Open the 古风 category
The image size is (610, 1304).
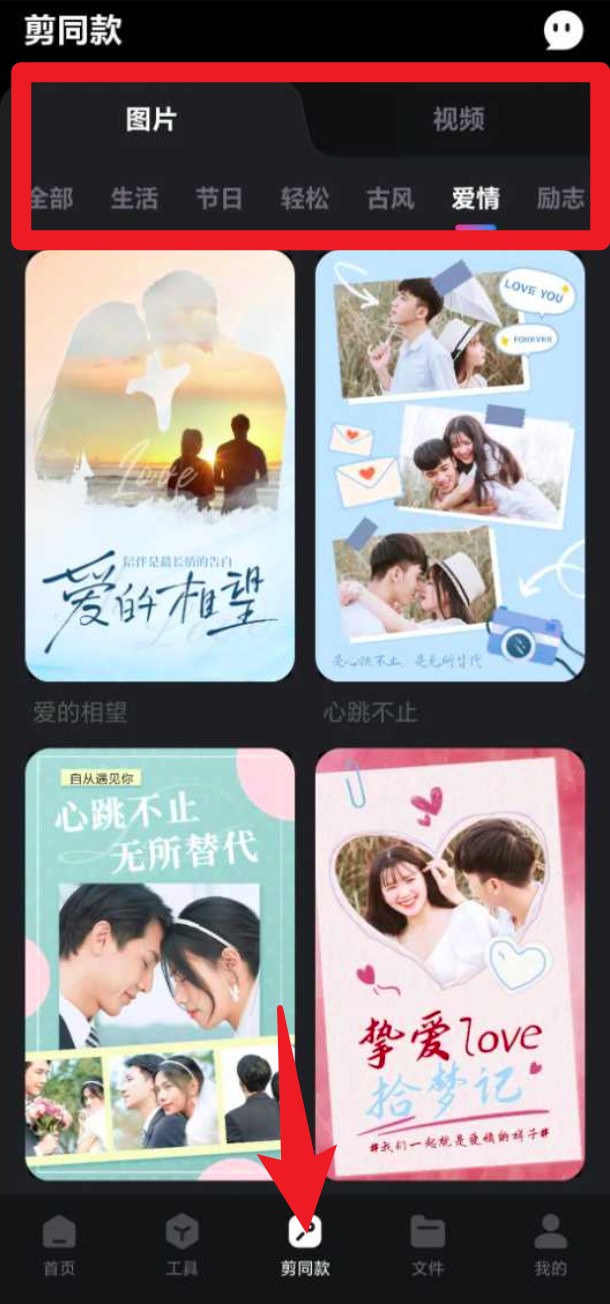point(390,198)
